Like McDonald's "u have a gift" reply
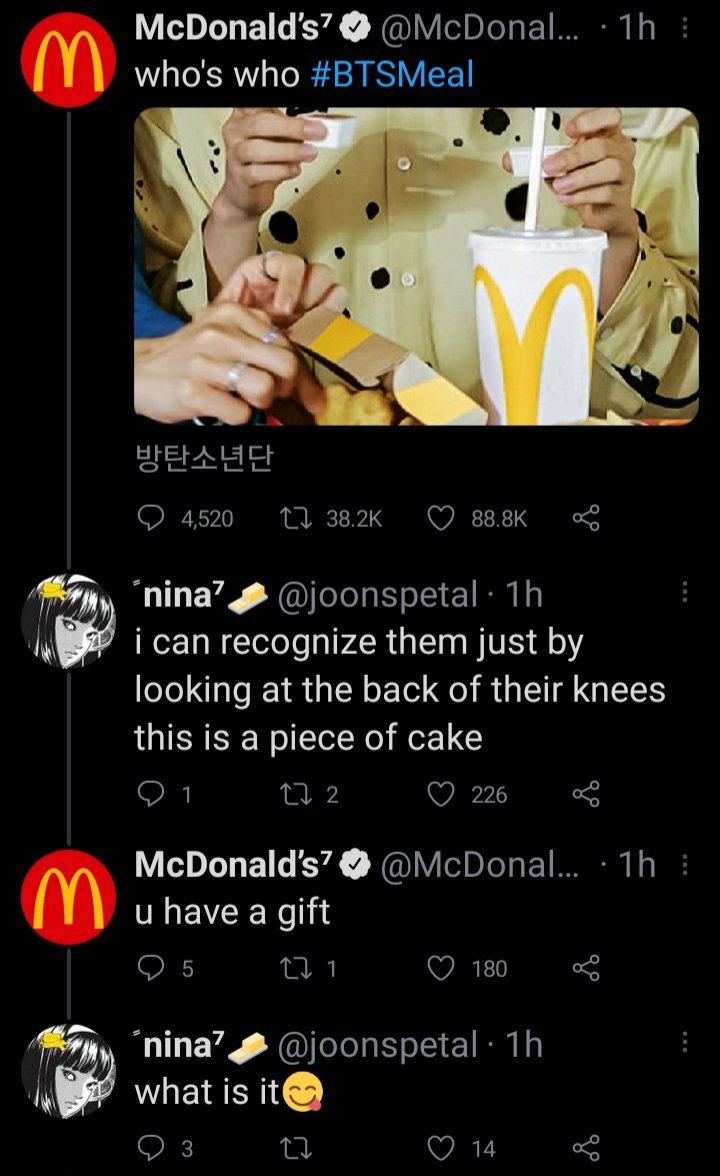 click(440, 968)
